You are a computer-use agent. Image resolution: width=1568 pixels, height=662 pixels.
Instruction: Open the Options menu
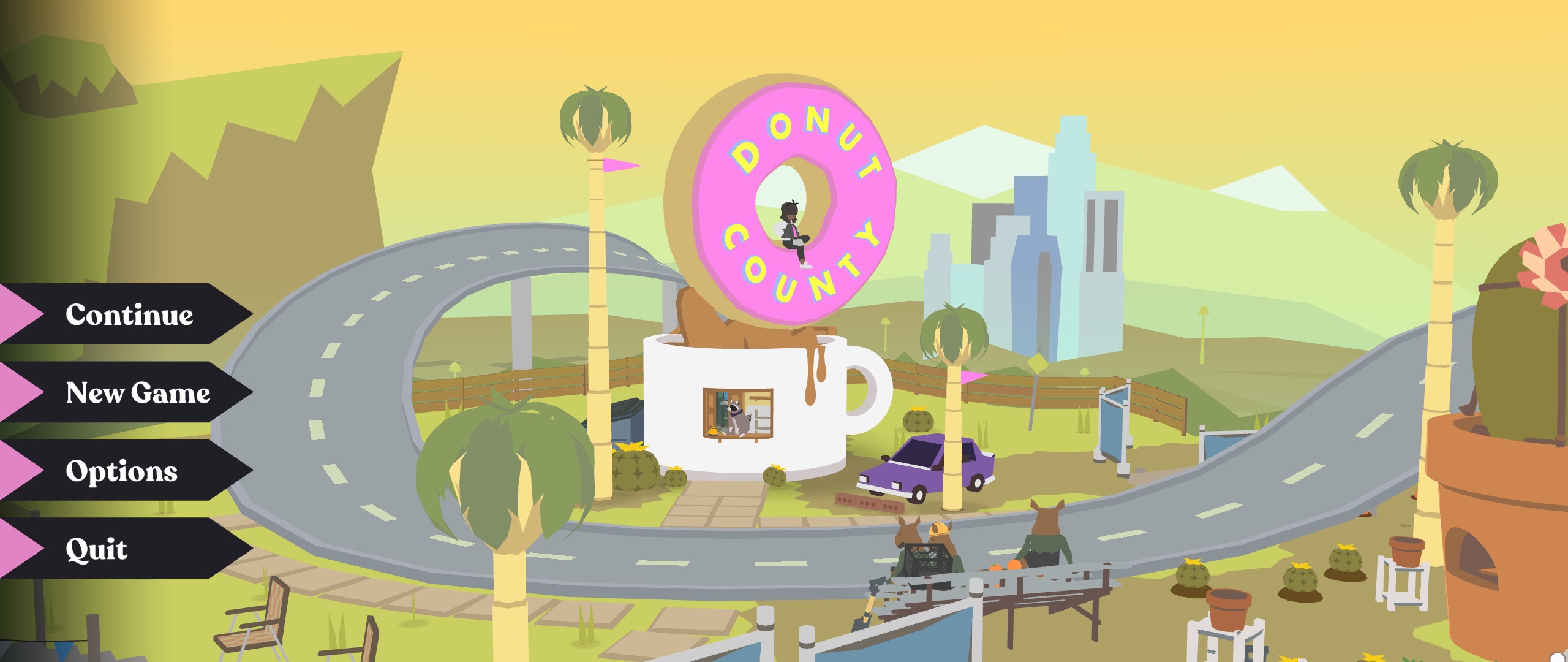click(x=122, y=471)
